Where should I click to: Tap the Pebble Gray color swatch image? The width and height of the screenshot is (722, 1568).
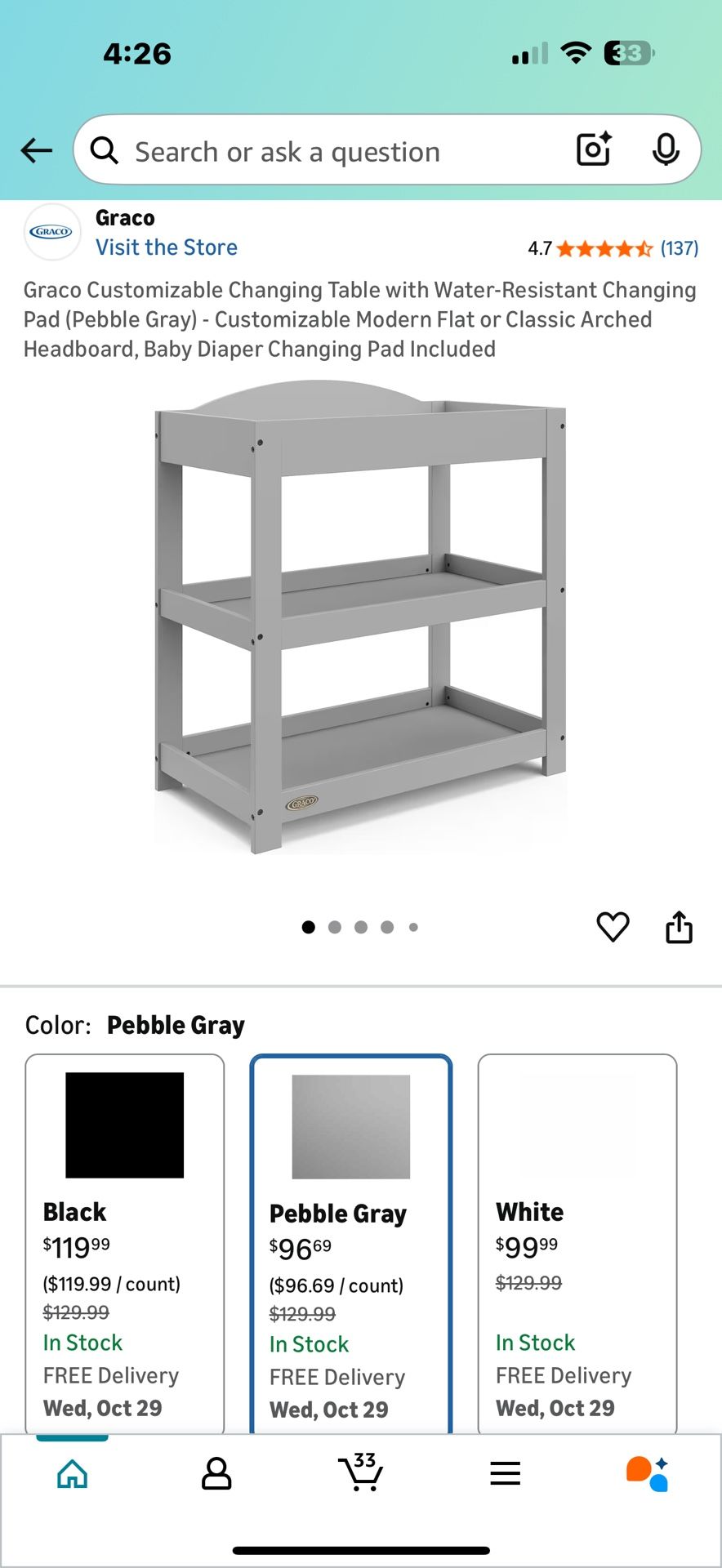[x=351, y=1126]
